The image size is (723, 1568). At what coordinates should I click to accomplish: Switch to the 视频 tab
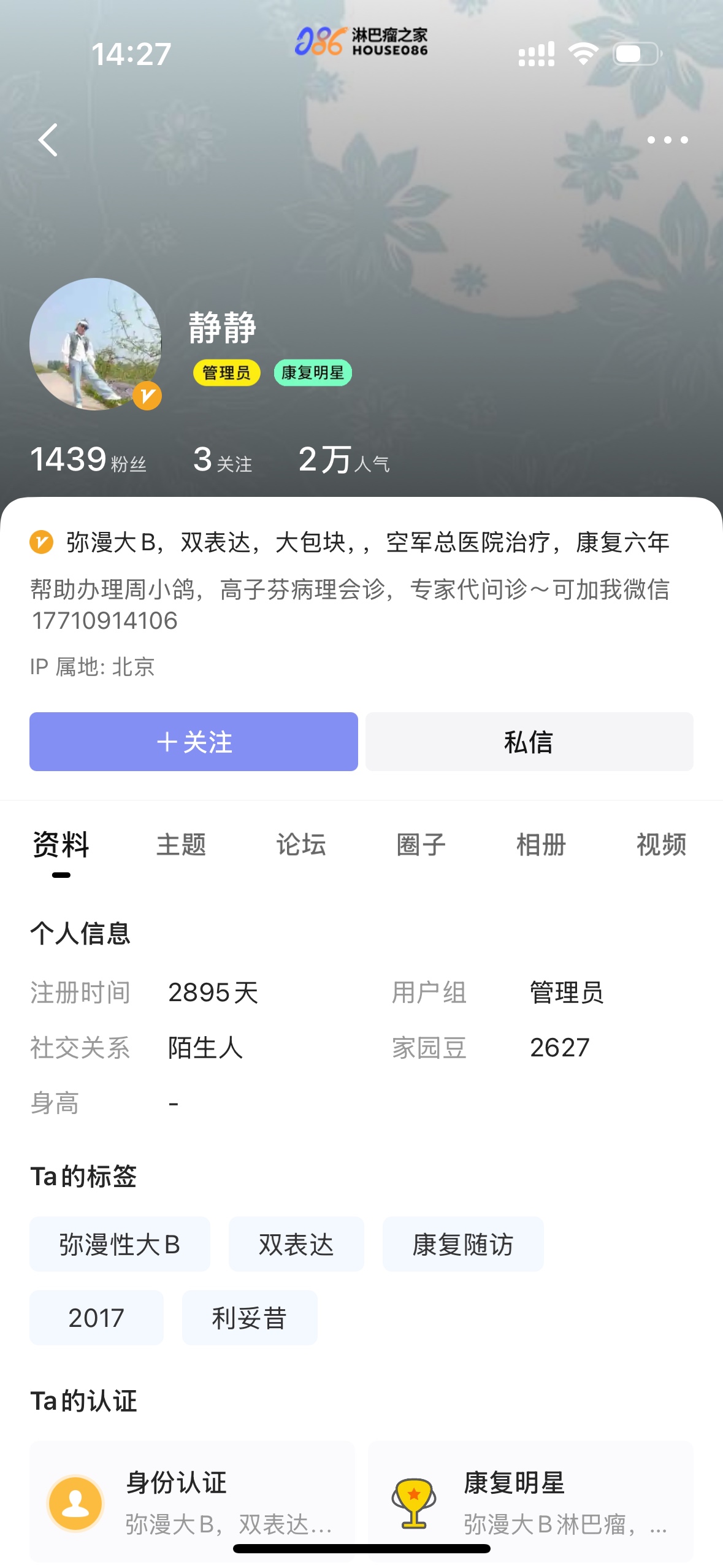coord(661,845)
